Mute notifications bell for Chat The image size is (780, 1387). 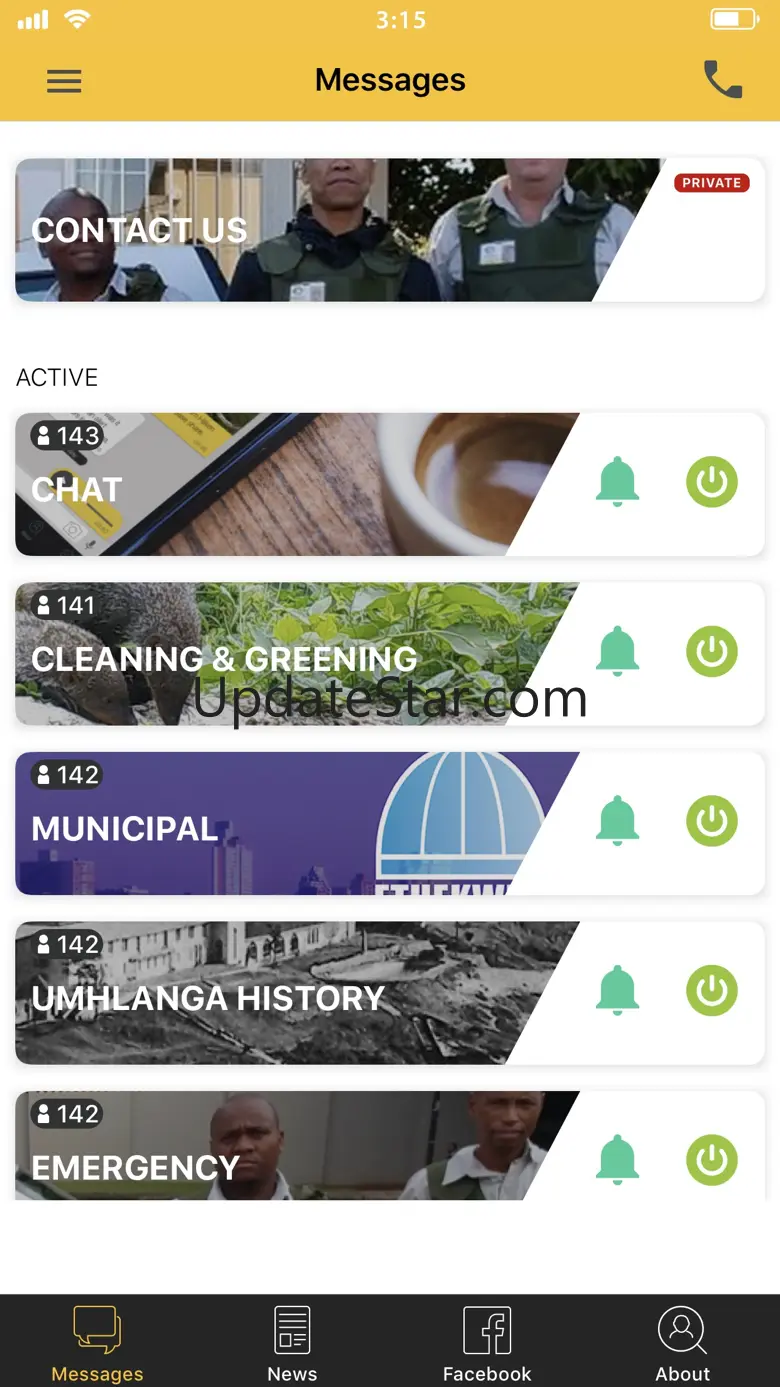click(x=617, y=482)
